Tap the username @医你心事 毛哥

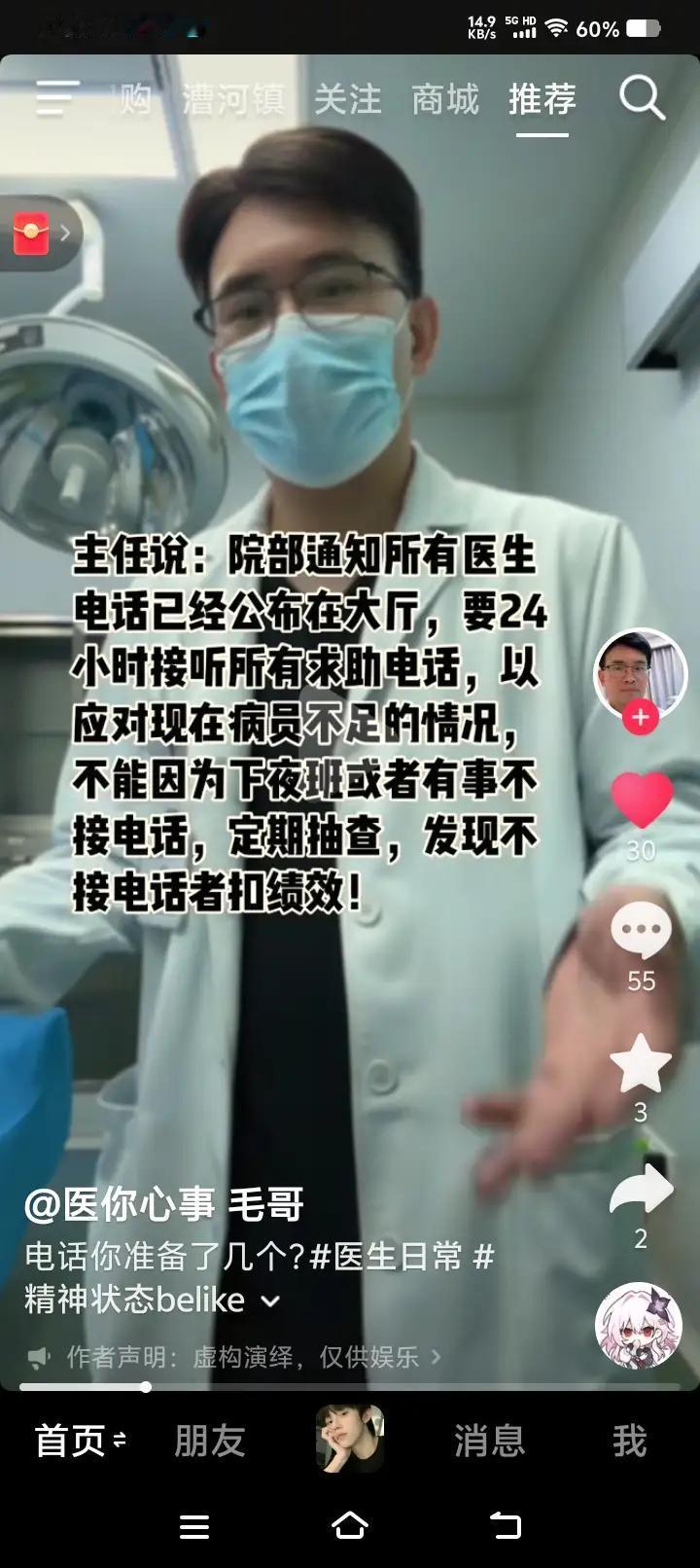161,1204
